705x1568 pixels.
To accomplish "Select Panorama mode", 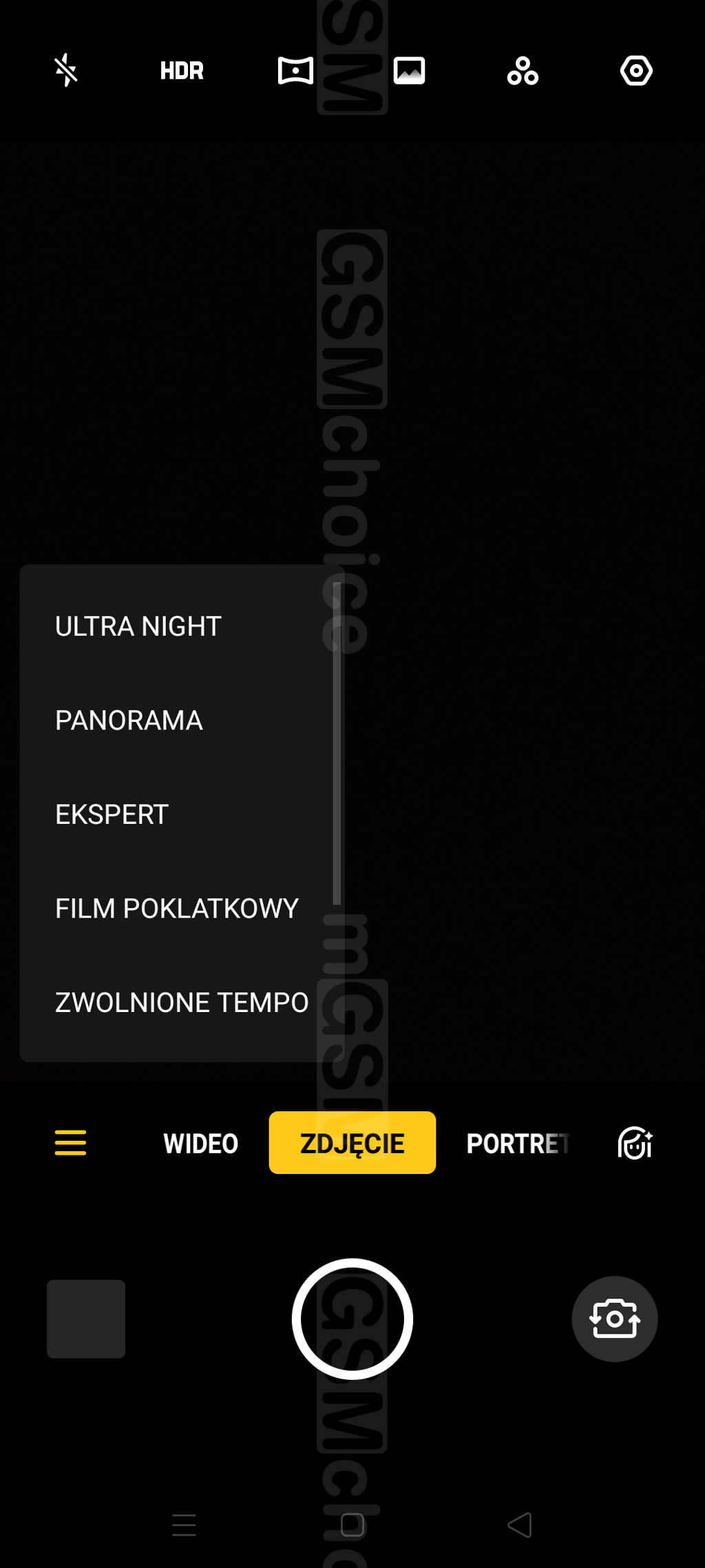I will pyautogui.click(x=129, y=721).
